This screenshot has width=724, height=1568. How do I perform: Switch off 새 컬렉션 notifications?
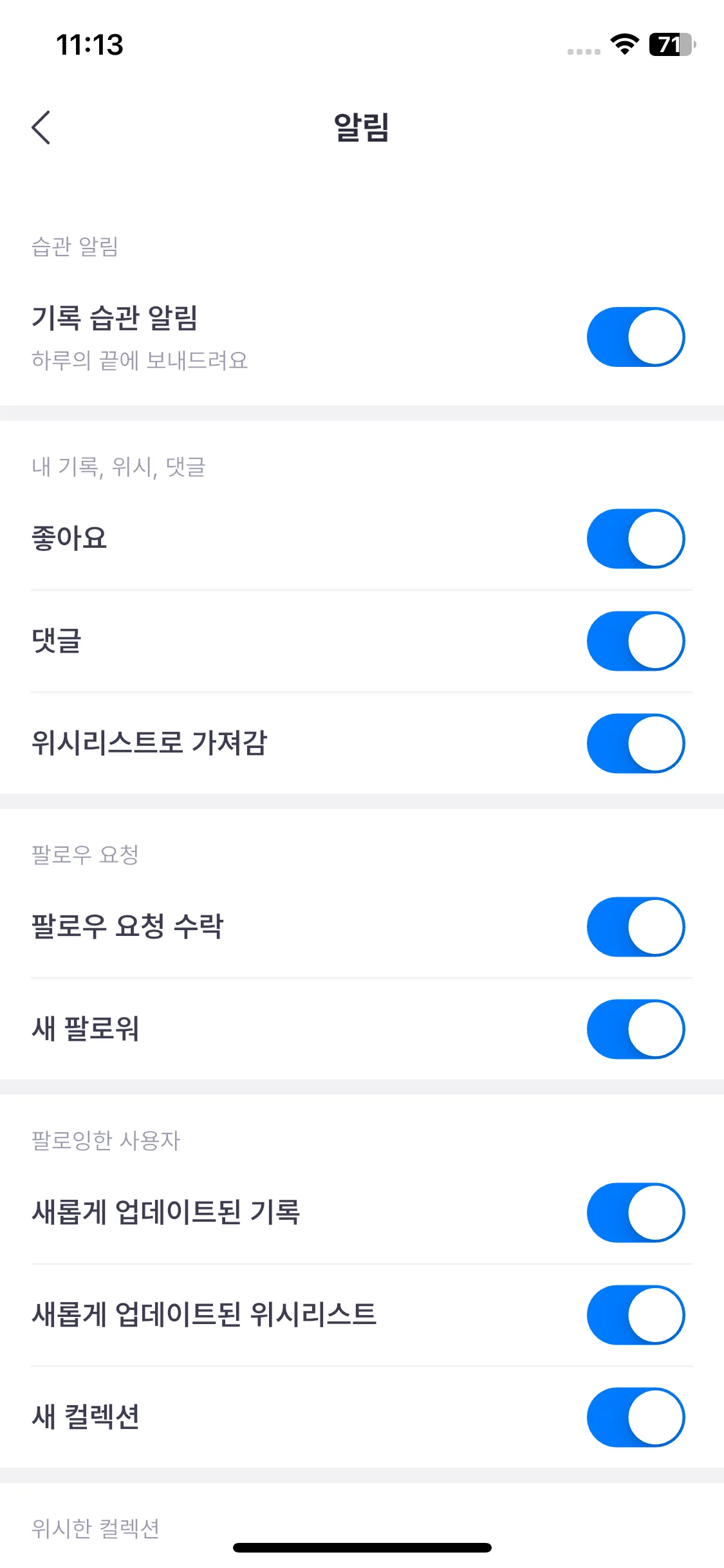tap(635, 1416)
